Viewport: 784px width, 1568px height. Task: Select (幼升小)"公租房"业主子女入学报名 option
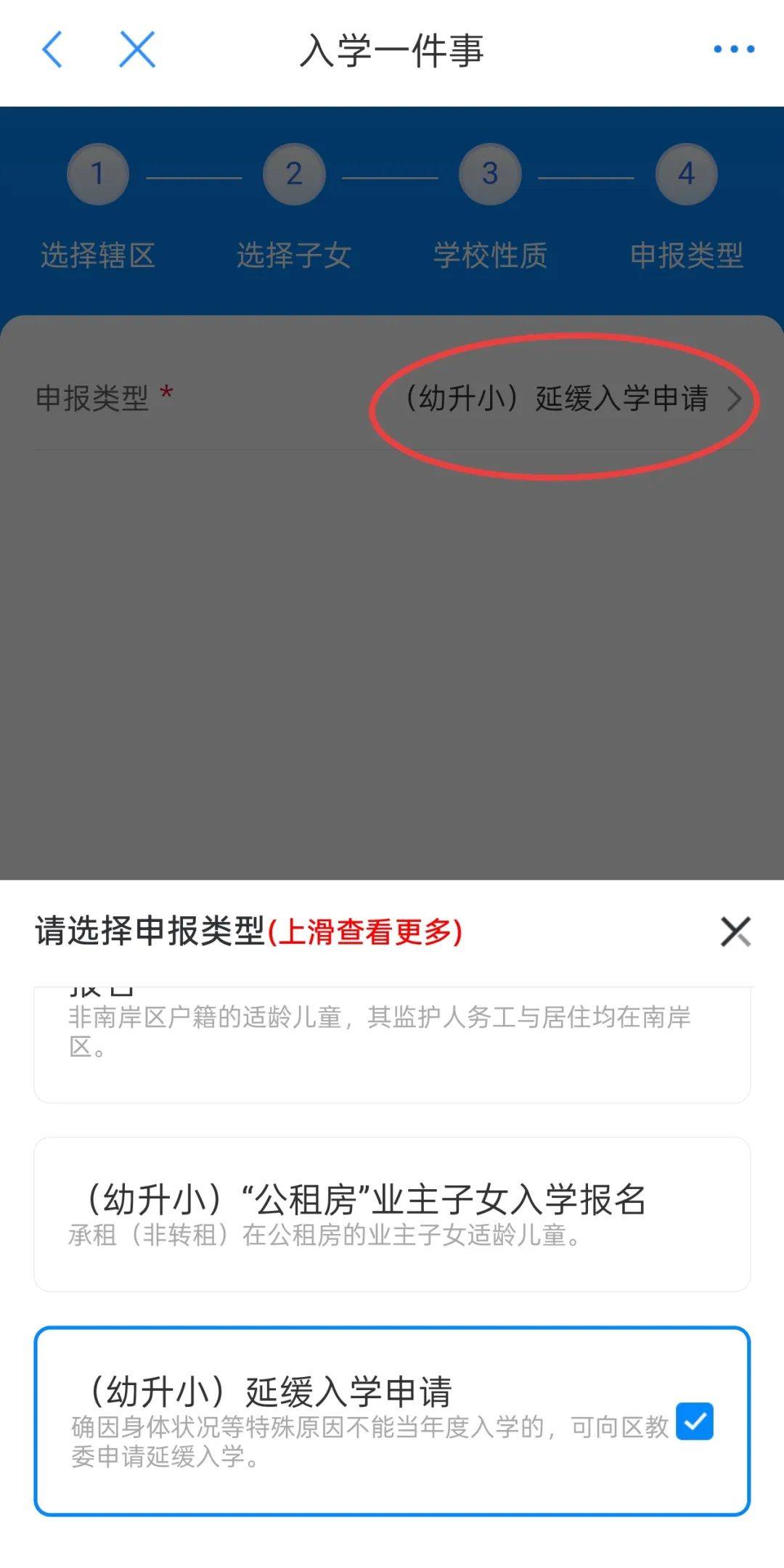[392, 1214]
